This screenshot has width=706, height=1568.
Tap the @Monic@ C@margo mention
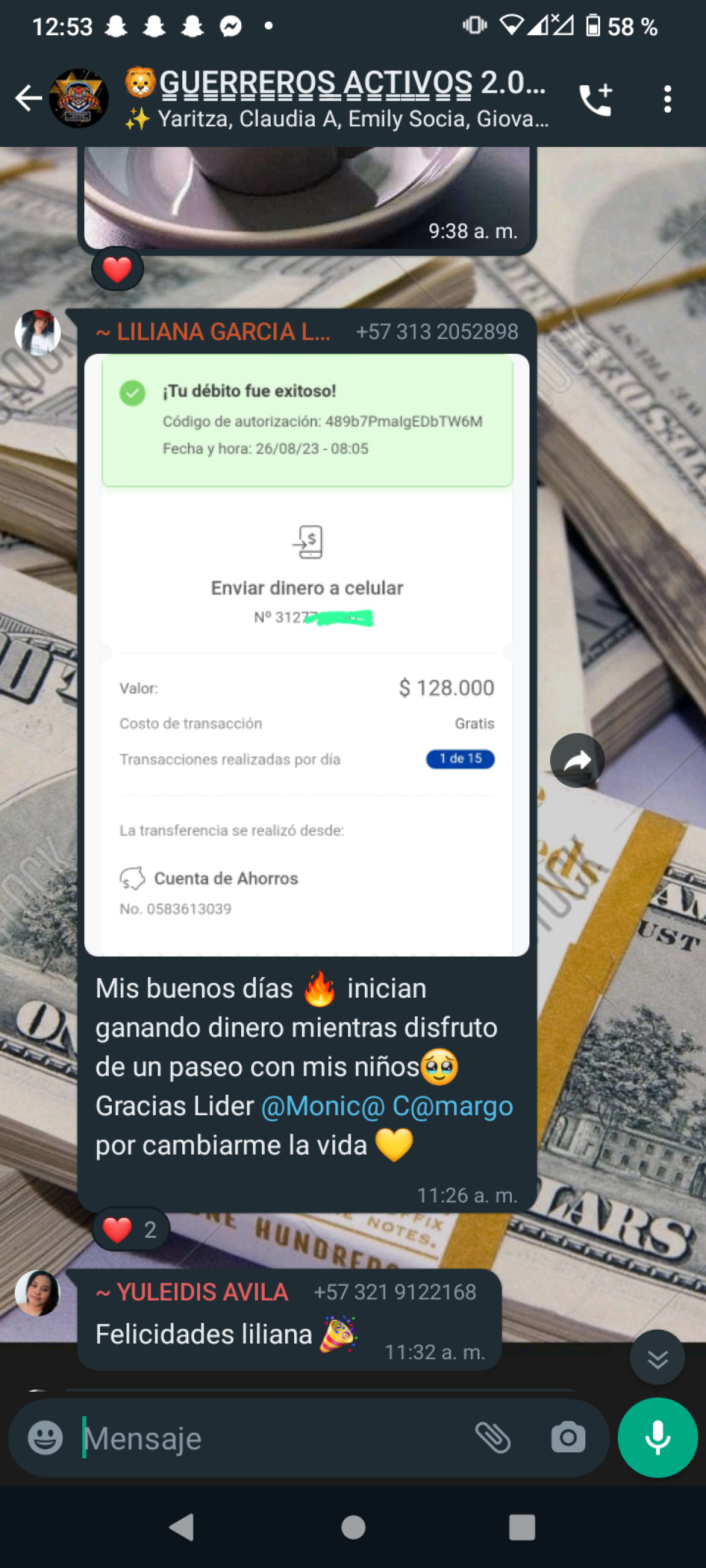387,1106
